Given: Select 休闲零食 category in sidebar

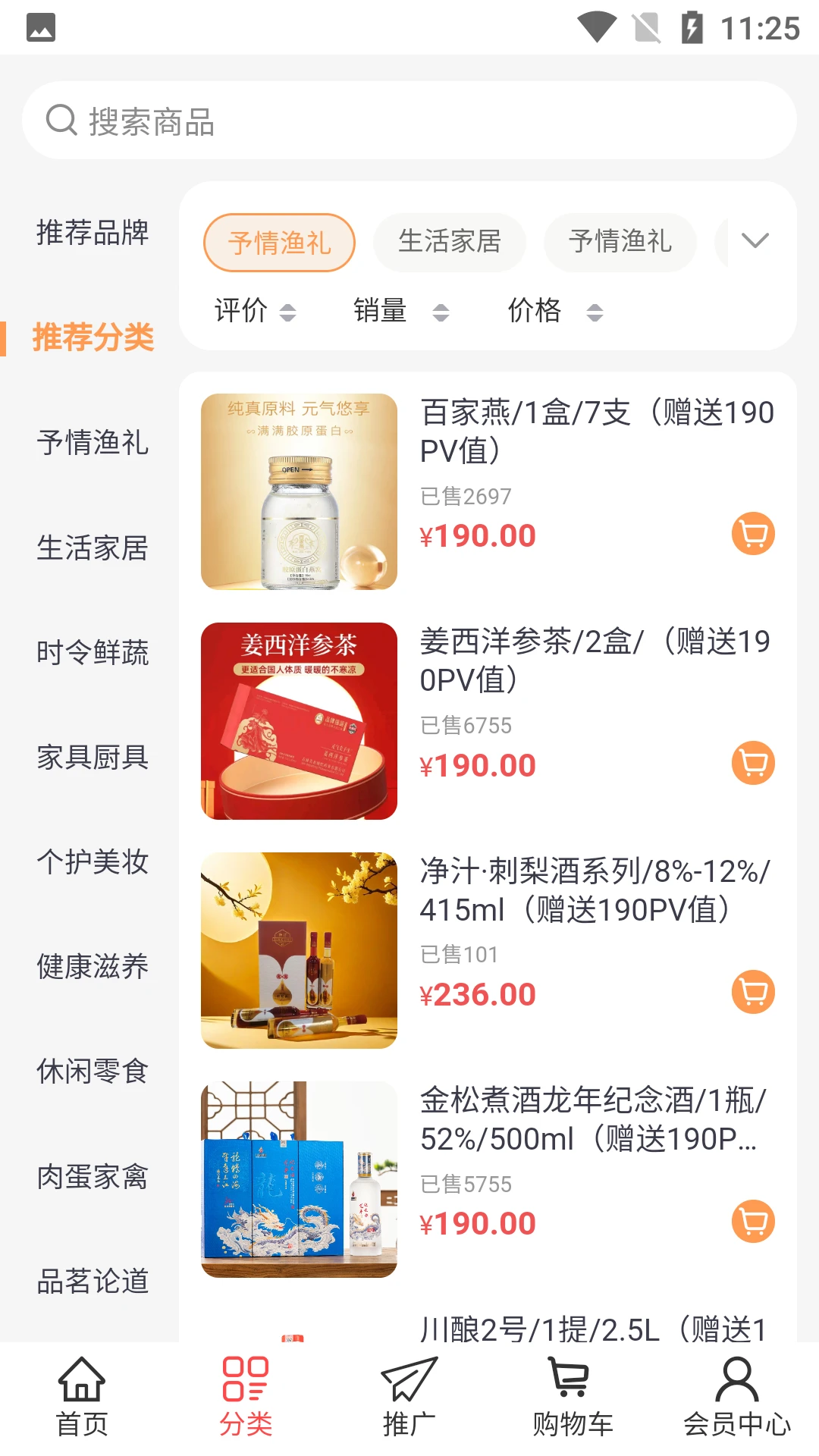Looking at the screenshot, I should [92, 1072].
